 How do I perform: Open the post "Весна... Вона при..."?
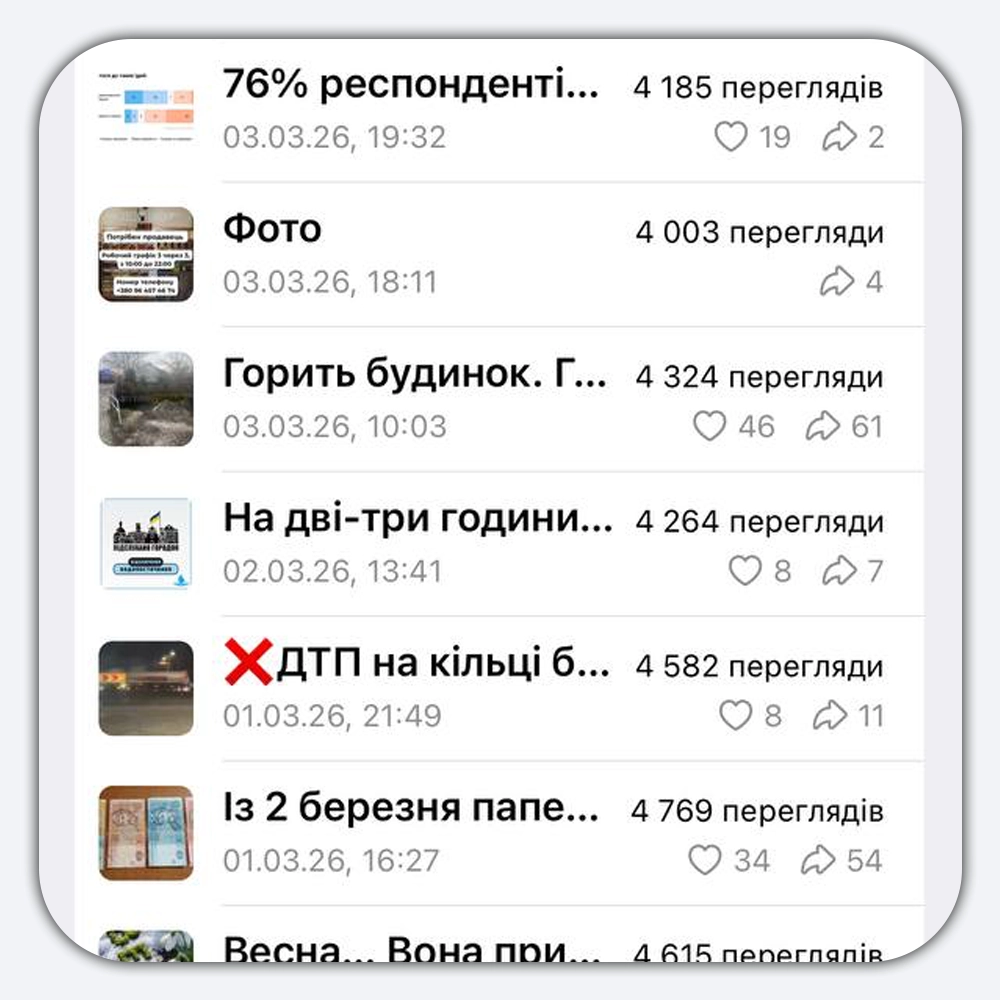coord(499,934)
